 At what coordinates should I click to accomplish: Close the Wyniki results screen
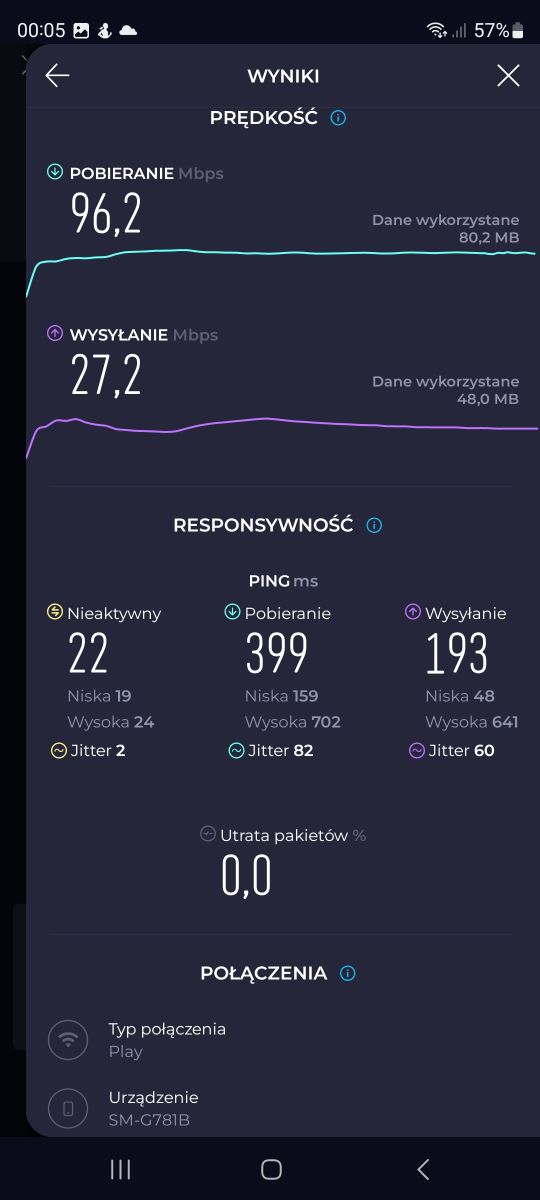508,76
